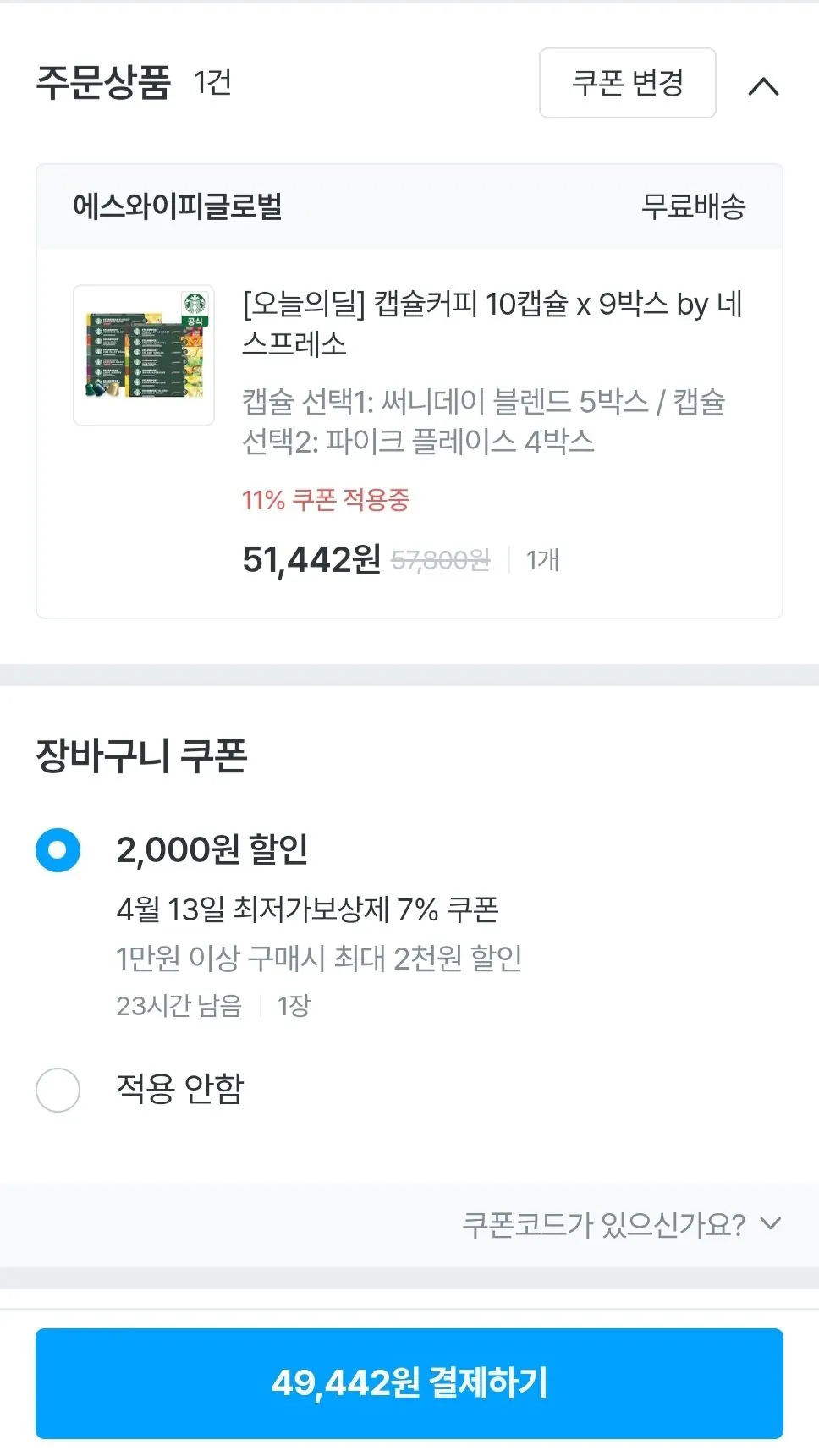Click the quantity indicator 1개
Viewport: 819px width, 1456px height.
tap(541, 559)
